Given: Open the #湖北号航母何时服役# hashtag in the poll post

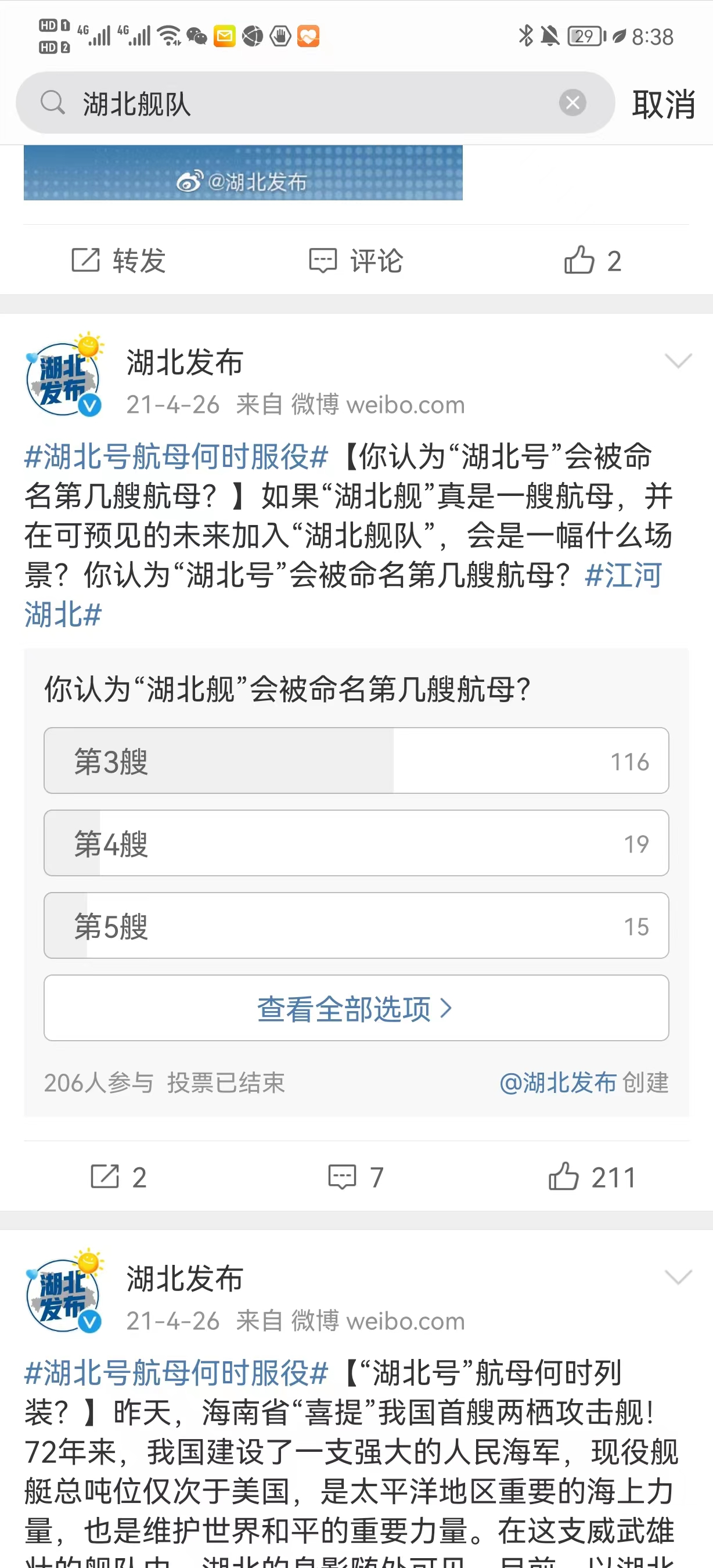Looking at the screenshot, I should tap(177, 456).
